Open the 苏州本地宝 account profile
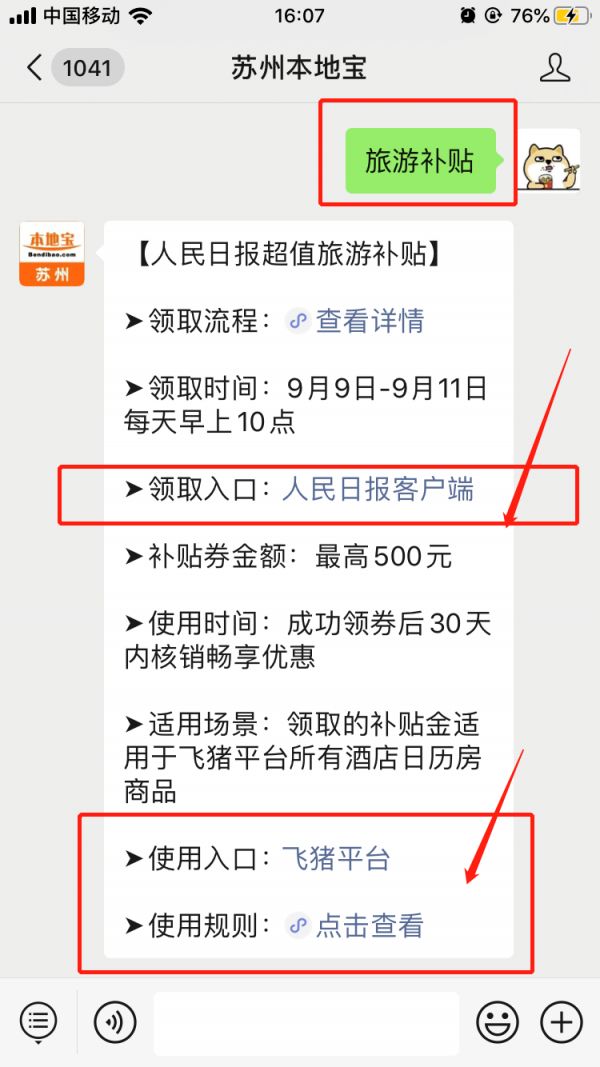Image resolution: width=600 pixels, height=1067 pixels. point(554,68)
